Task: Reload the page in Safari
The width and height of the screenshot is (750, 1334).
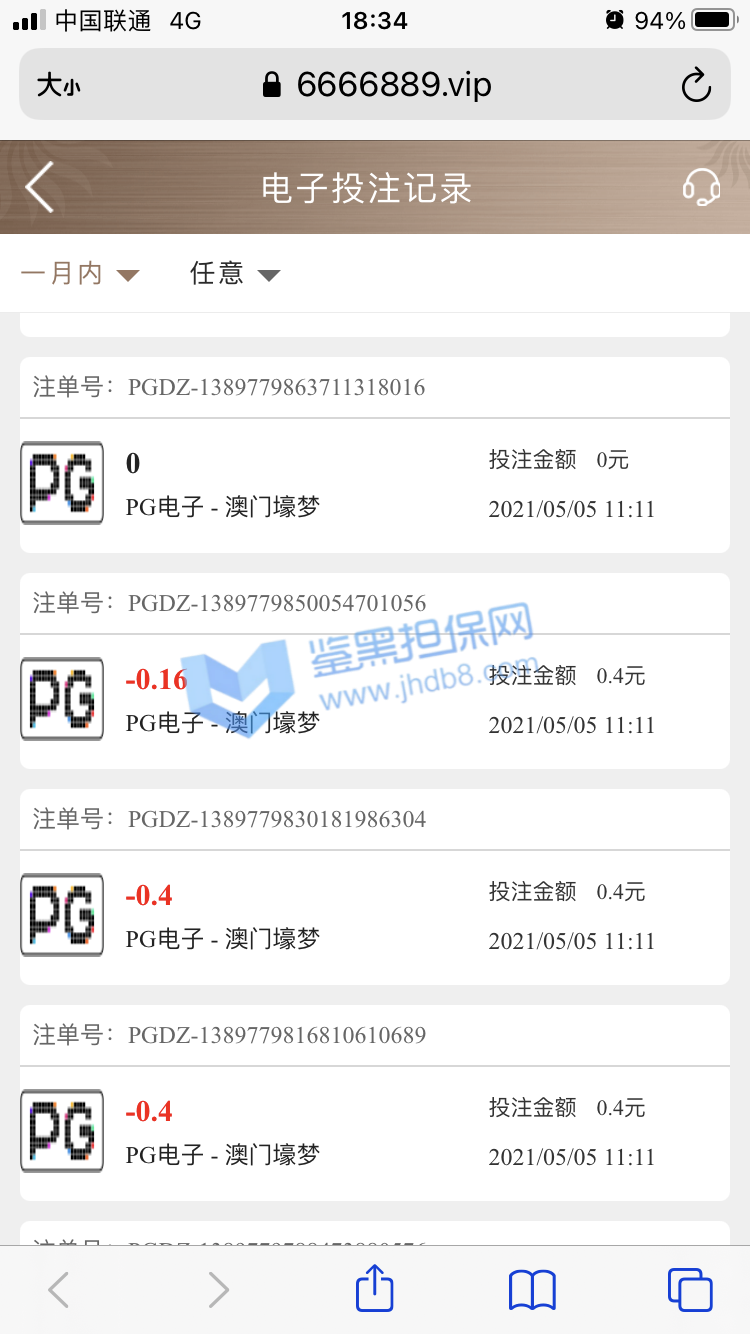Action: pyautogui.click(x=695, y=85)
